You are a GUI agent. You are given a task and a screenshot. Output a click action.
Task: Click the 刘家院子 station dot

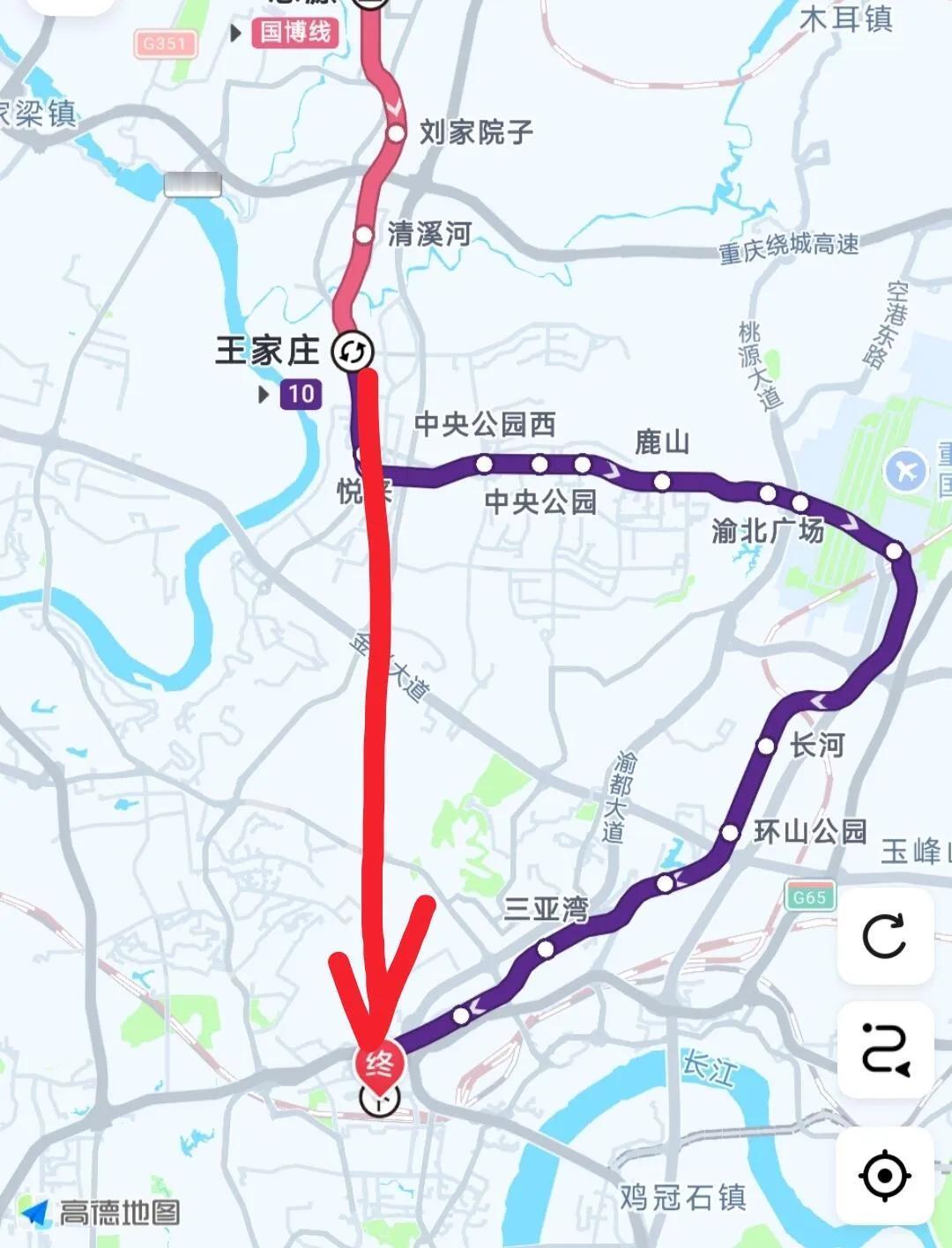[x=396, y=133]
